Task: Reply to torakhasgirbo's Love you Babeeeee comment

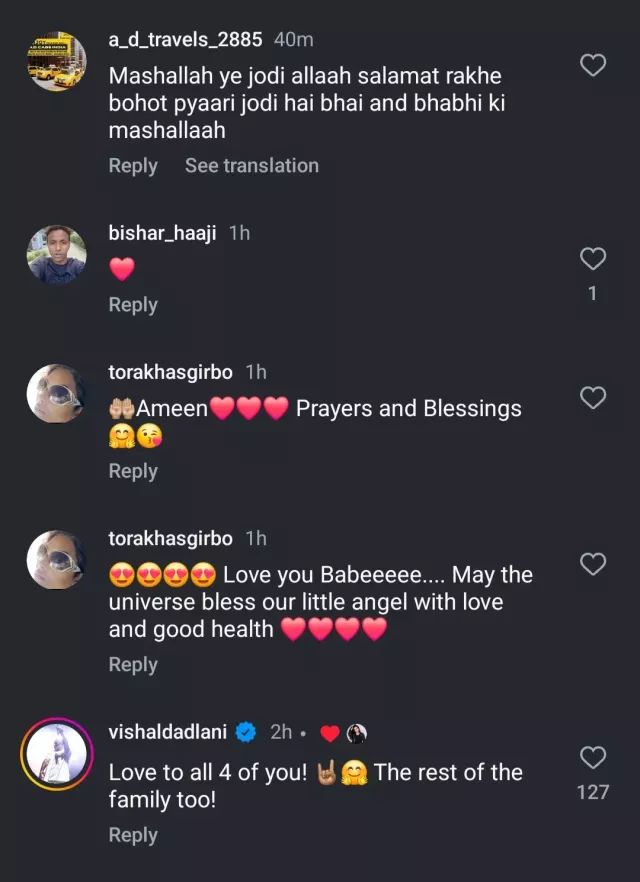Action: tap(133, 664)
